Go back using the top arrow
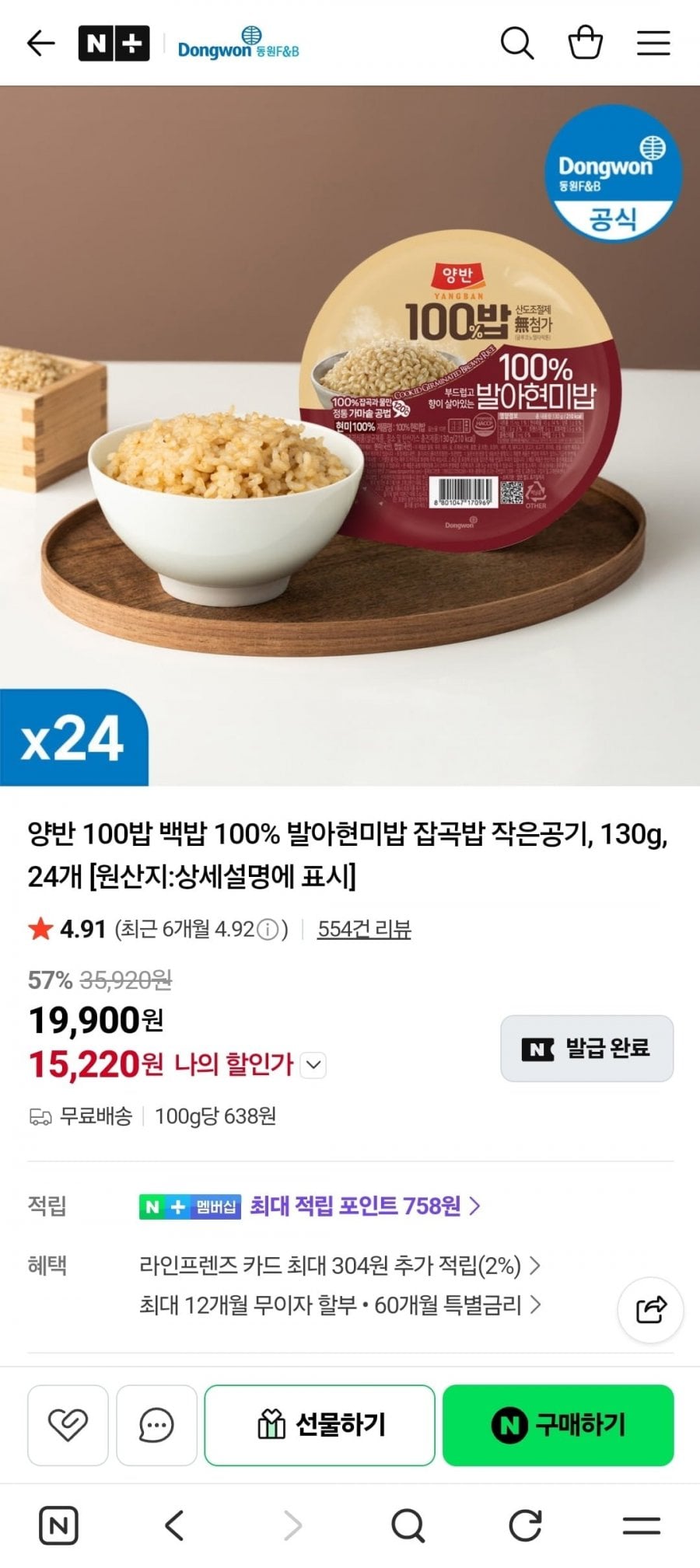This screenshot has width=700, height=1568. pos(40,44)
